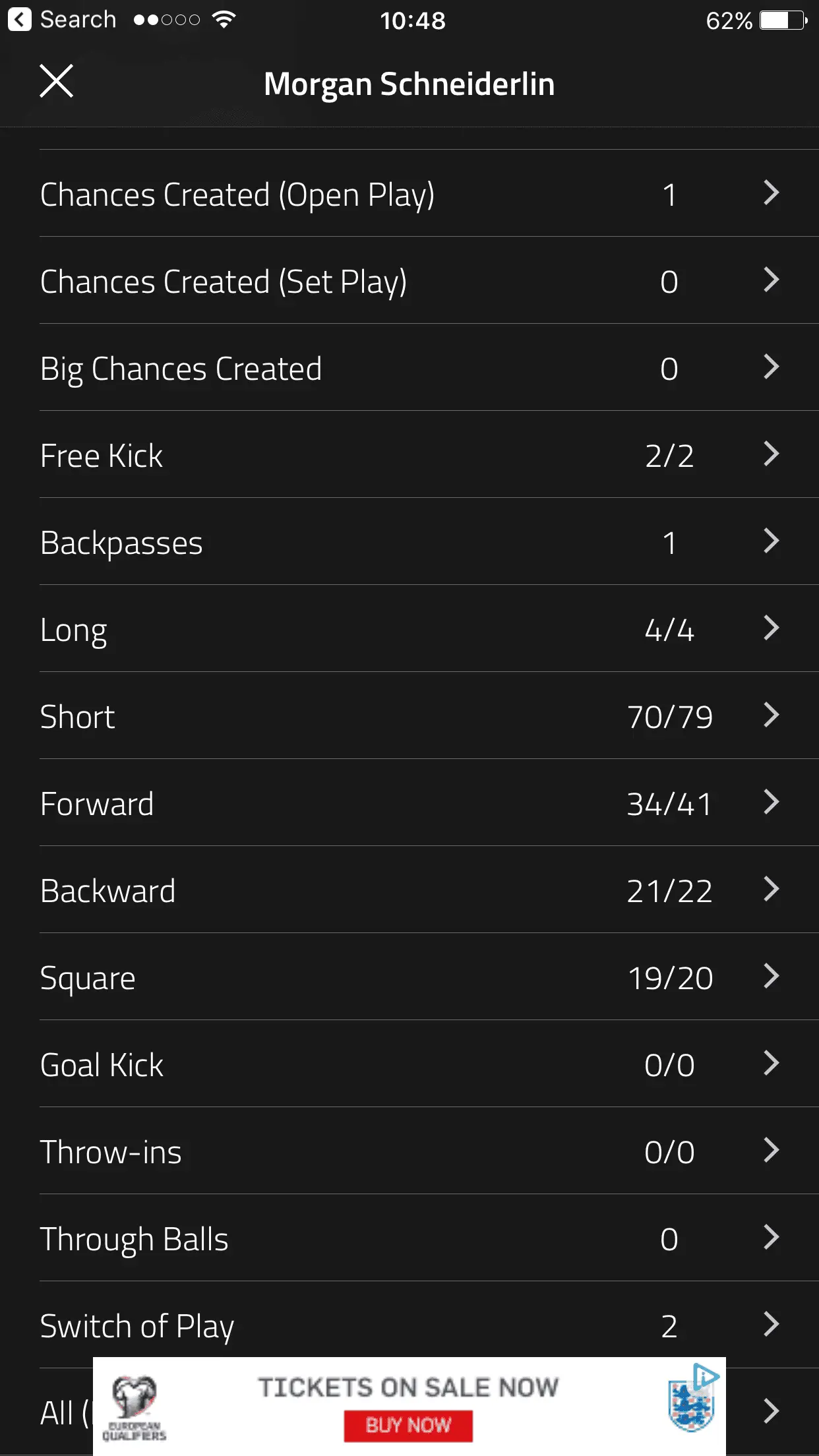View Switch of Play stat
Screen dimensions: 819x1456
click(x=409, y=1325)
